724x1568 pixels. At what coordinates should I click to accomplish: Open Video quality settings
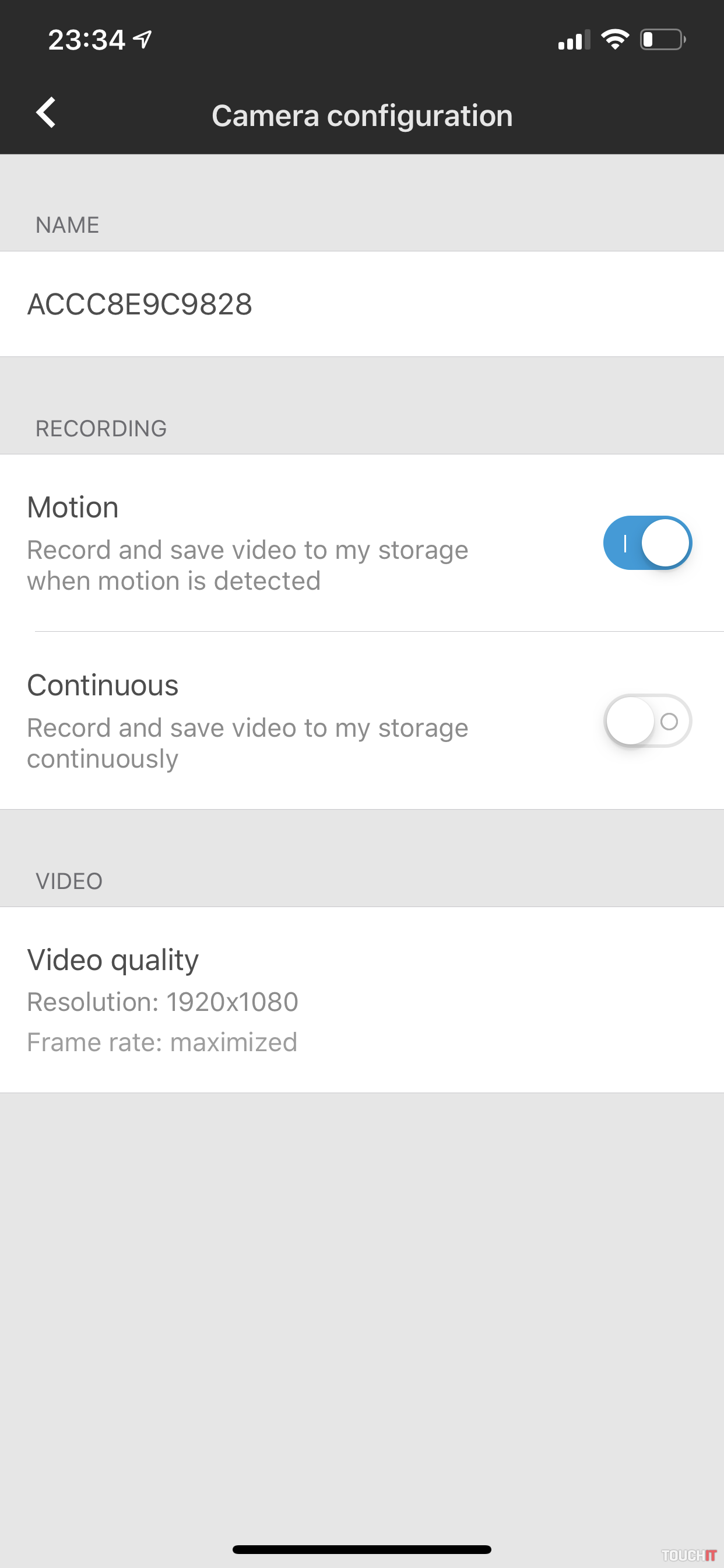coord(361,999)
